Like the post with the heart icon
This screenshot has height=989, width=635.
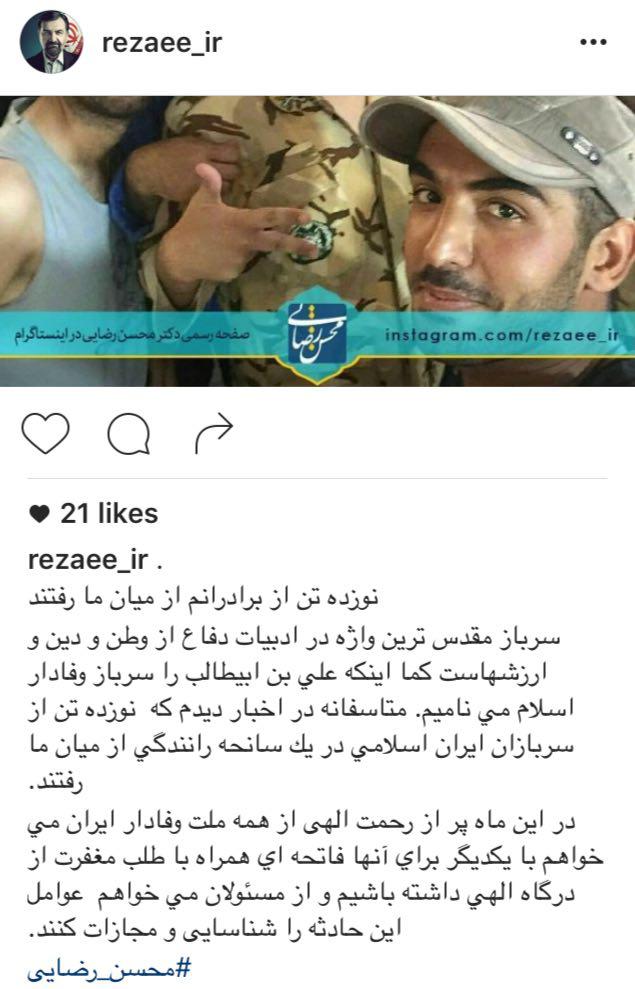(x=44, y=432)
